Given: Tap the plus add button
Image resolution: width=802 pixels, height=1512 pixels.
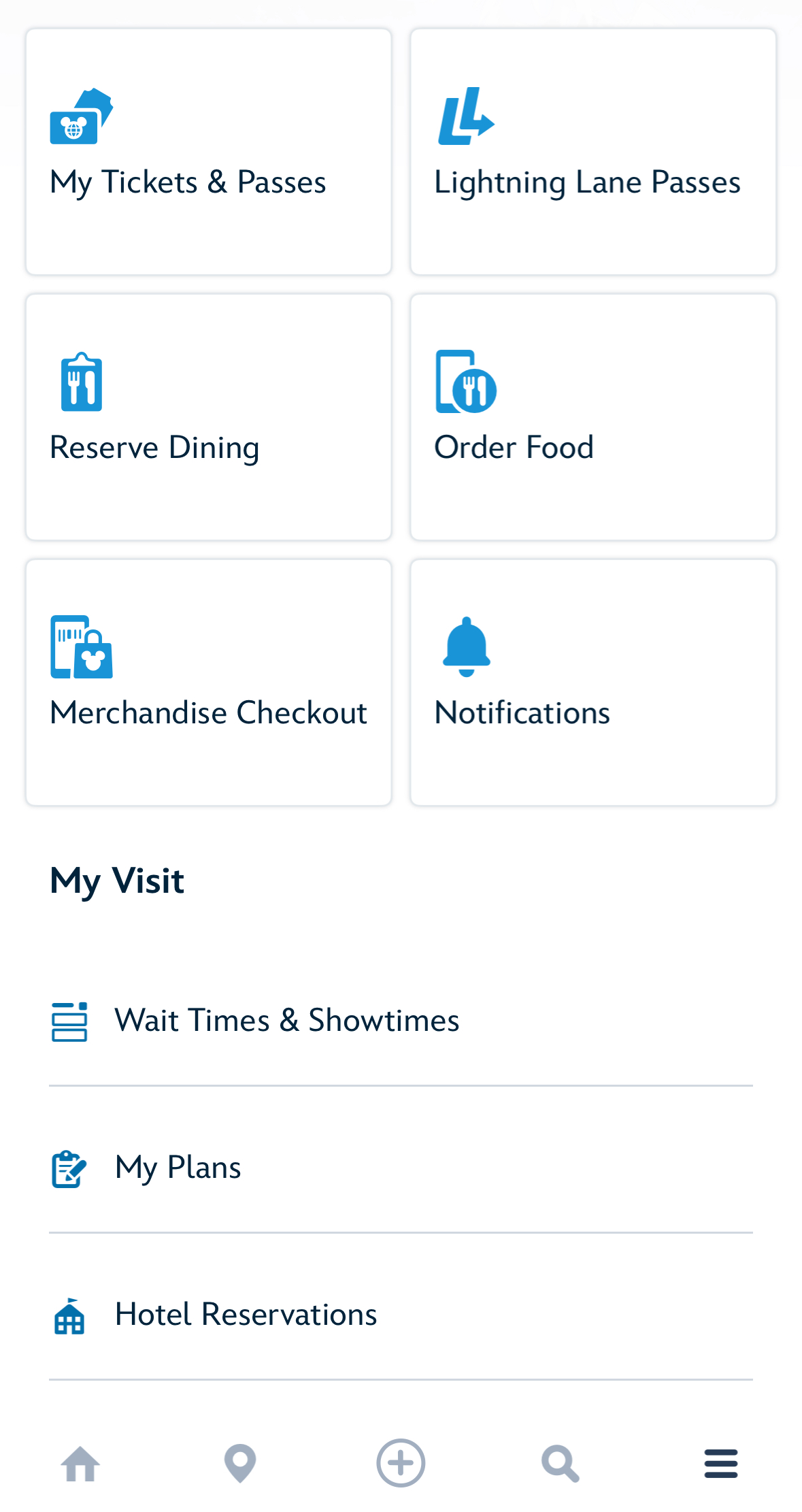Looking at the screenshot, I should 401,1463.
